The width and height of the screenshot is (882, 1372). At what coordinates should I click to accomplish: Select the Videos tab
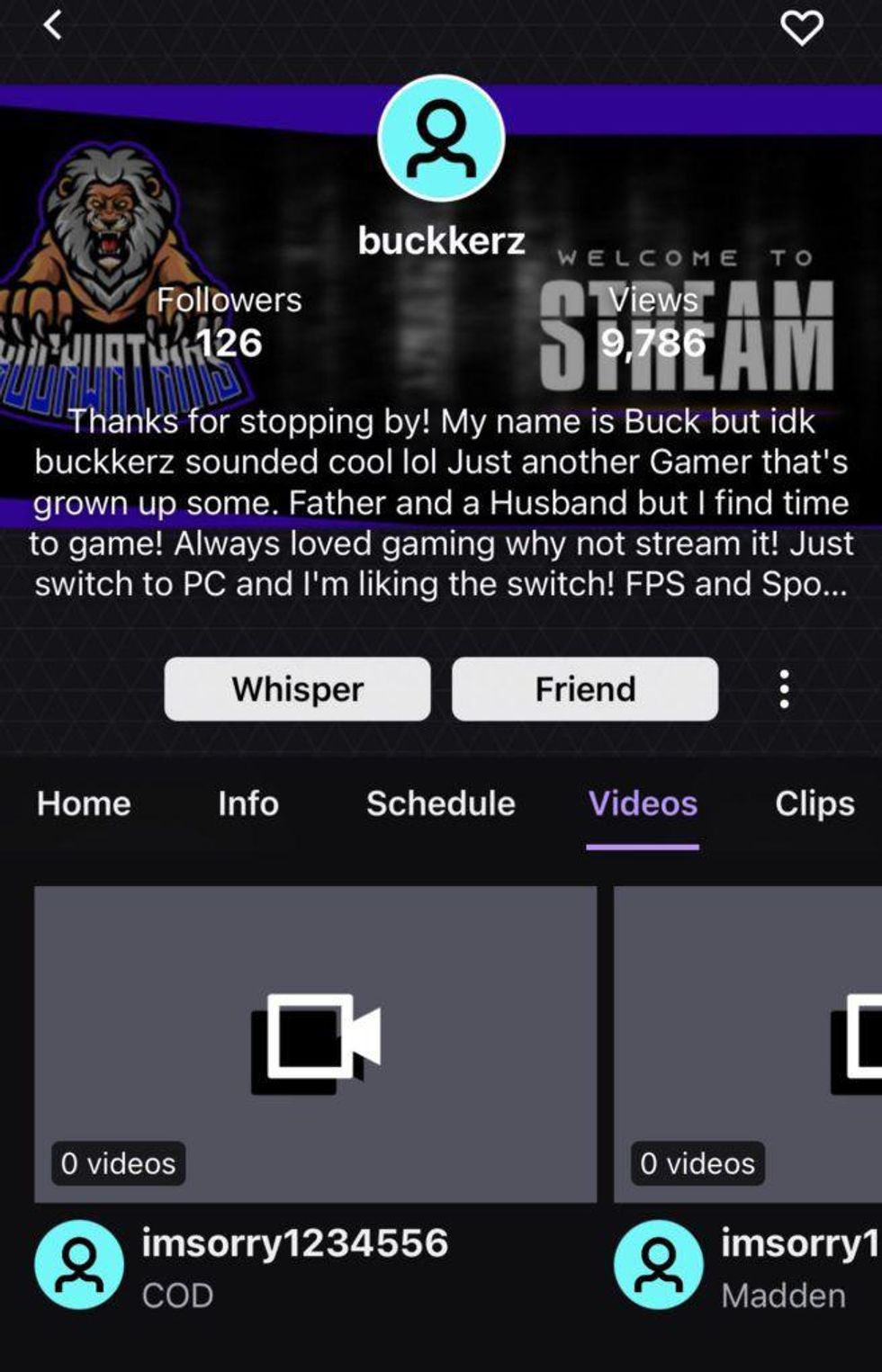tap(643, 803)
